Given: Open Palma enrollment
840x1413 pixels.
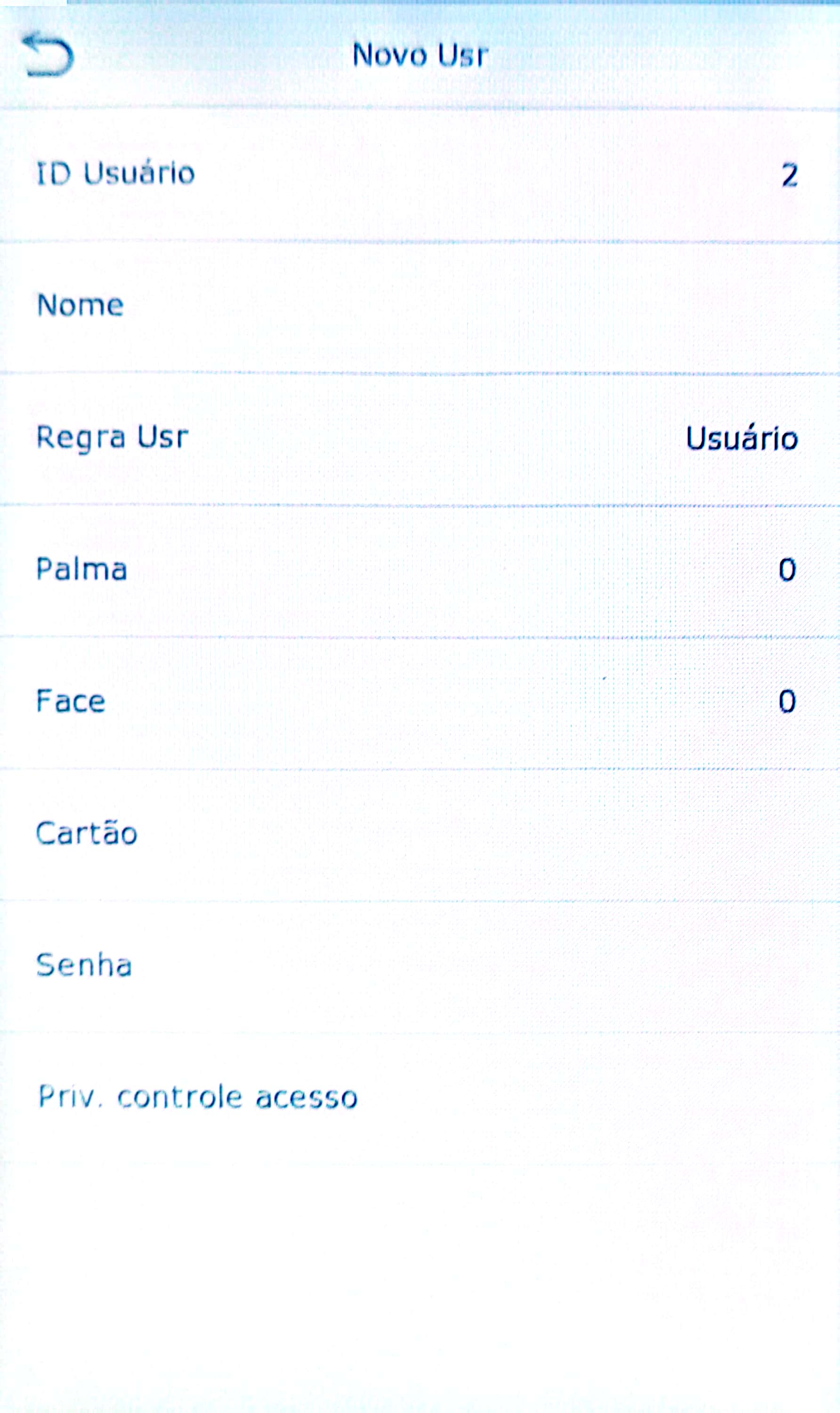Looking at the screenshot, I should tap(420, 571).
